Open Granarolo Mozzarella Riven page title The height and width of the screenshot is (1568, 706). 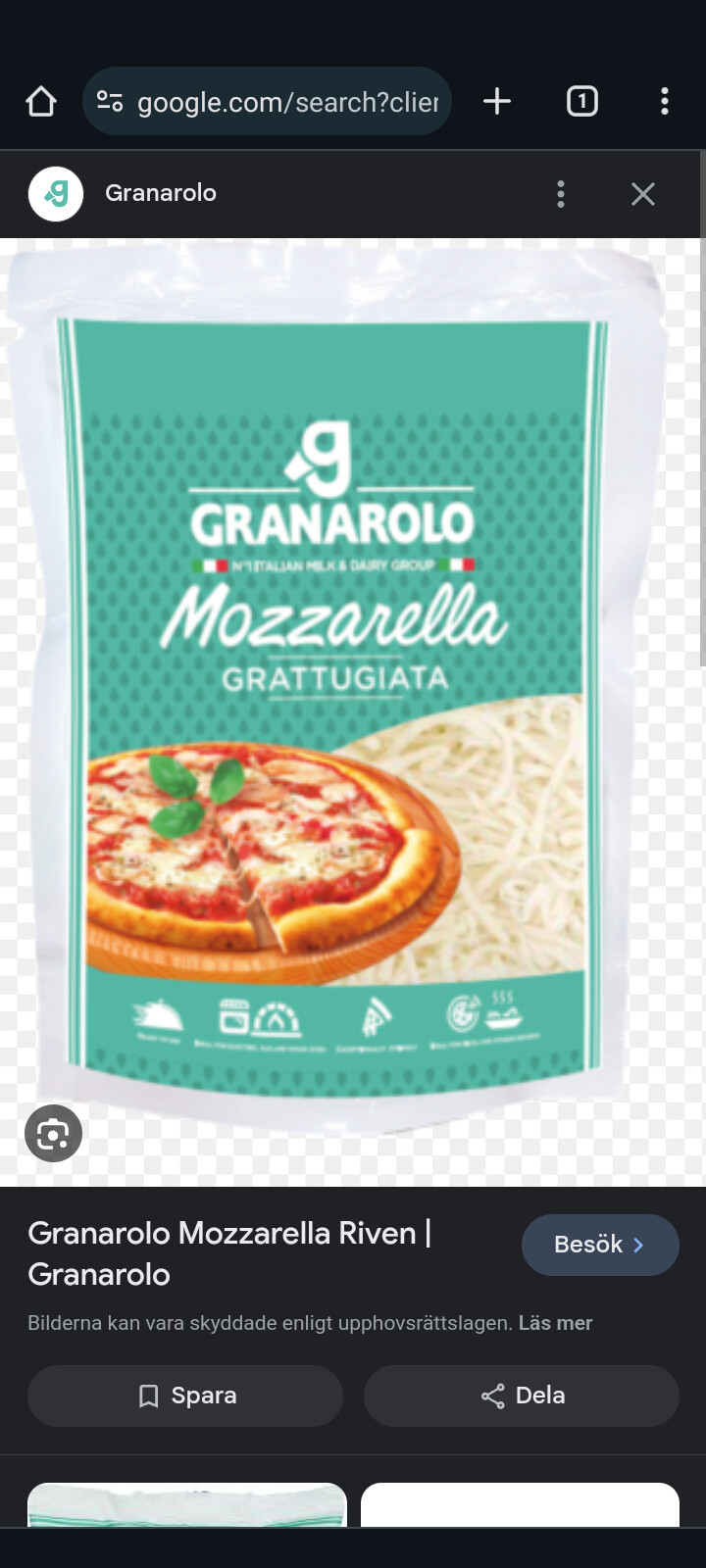229,1252
